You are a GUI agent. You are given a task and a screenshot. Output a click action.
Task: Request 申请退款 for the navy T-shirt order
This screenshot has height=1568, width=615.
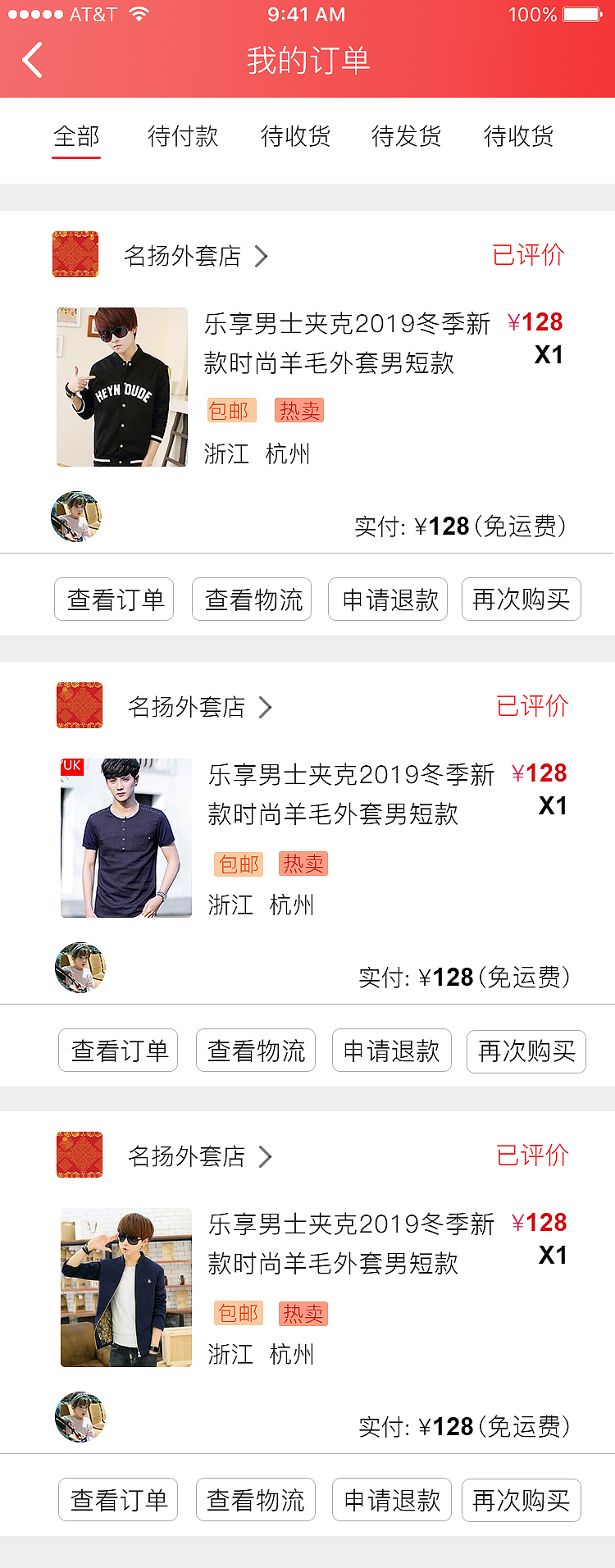point(392,1051)
